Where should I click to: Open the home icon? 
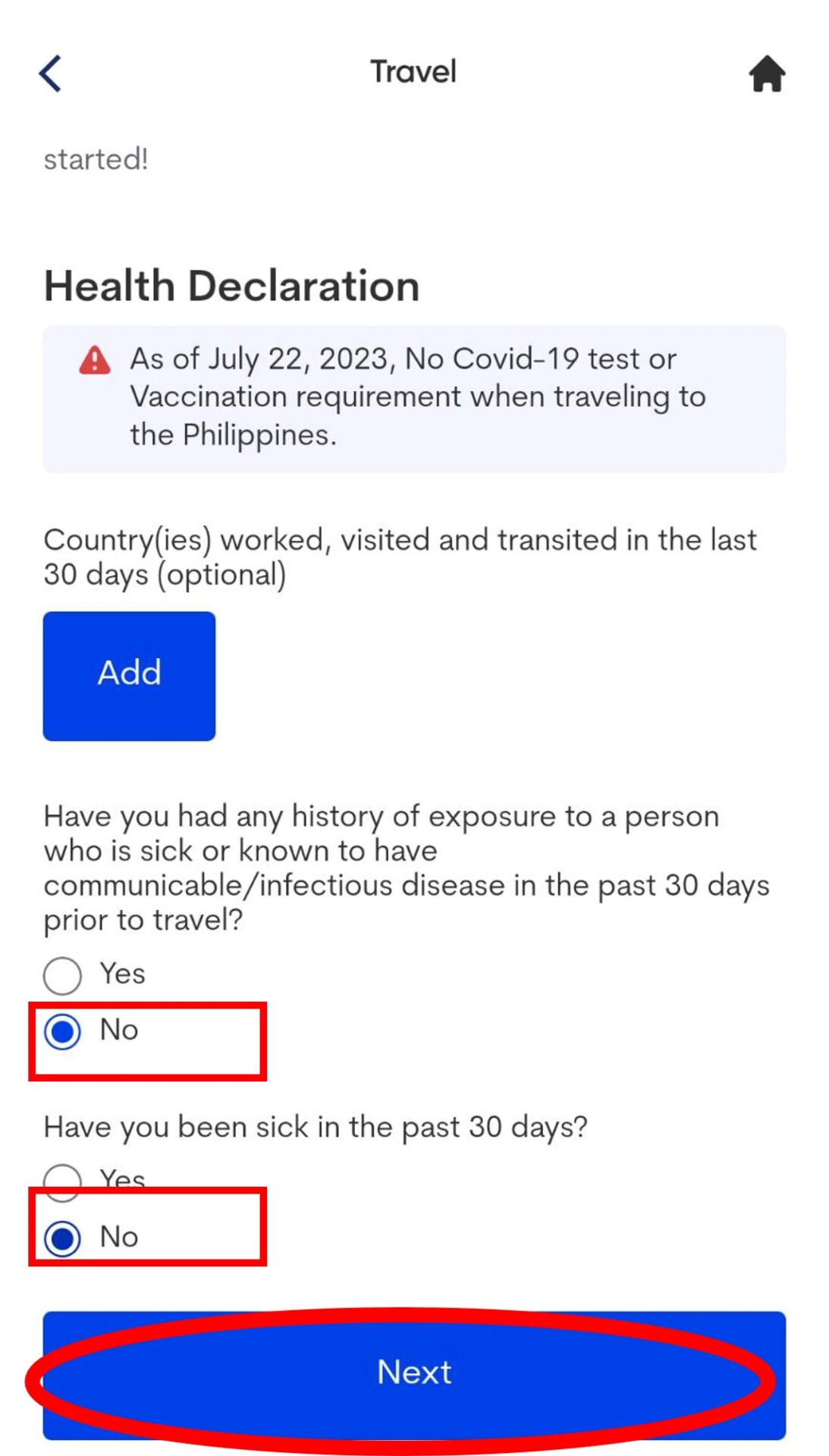[x=766, y=74]
